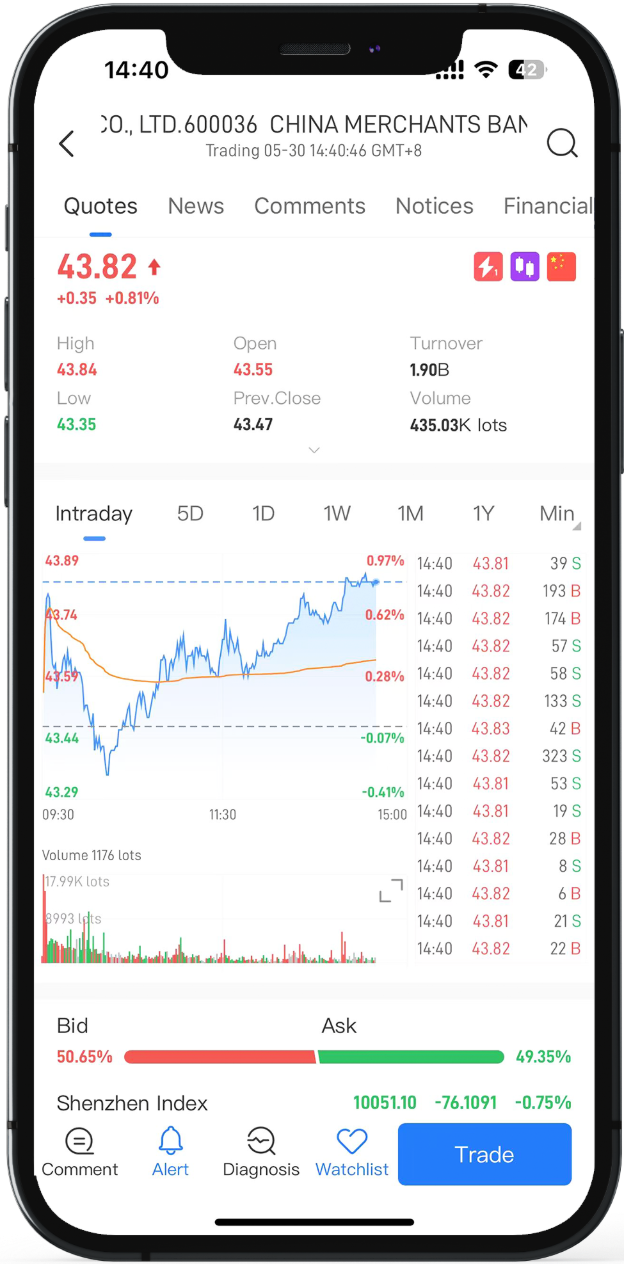
Task: Select the 5D chart range
Action: coord(190,514)
